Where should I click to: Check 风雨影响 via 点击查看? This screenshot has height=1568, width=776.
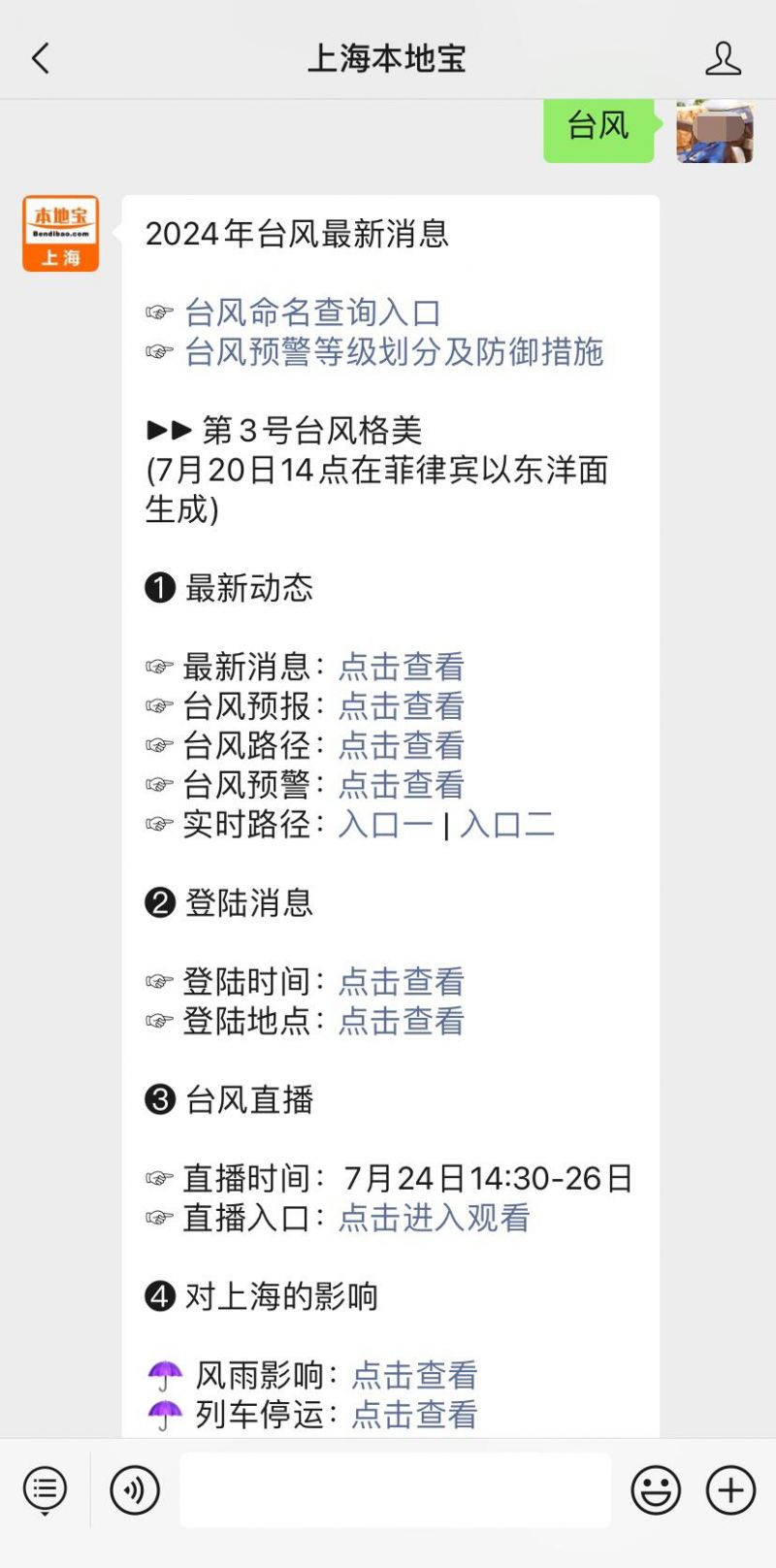414,1375
